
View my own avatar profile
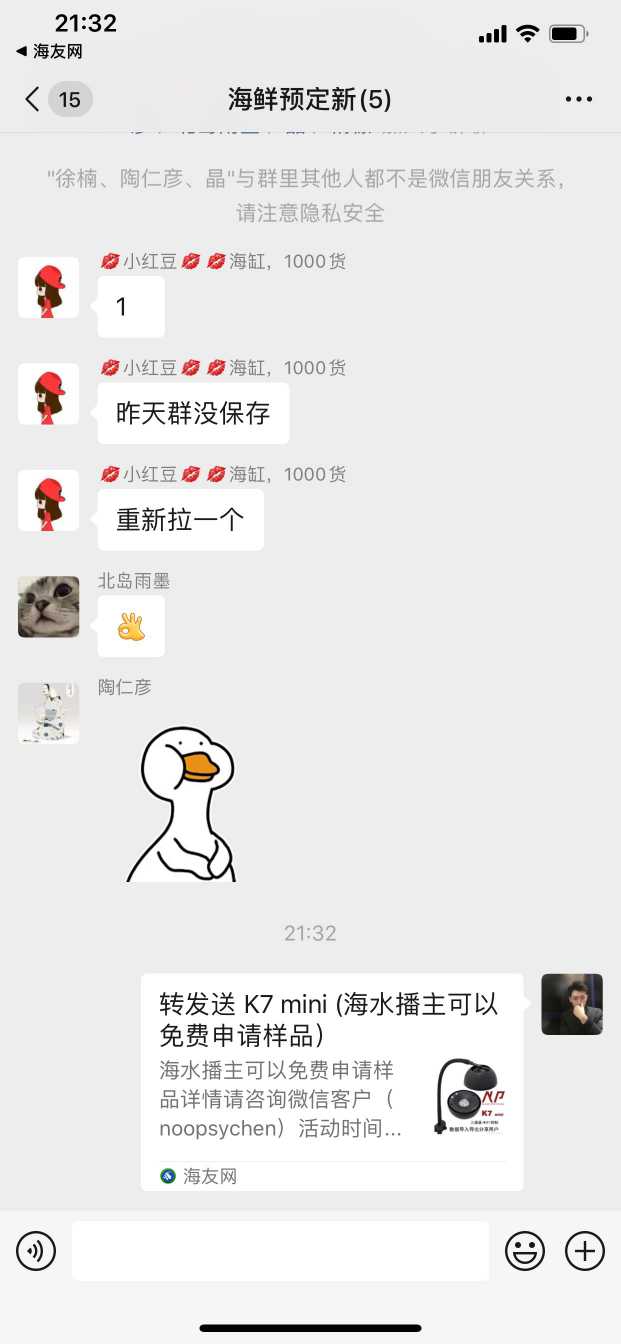(572, 1004)
